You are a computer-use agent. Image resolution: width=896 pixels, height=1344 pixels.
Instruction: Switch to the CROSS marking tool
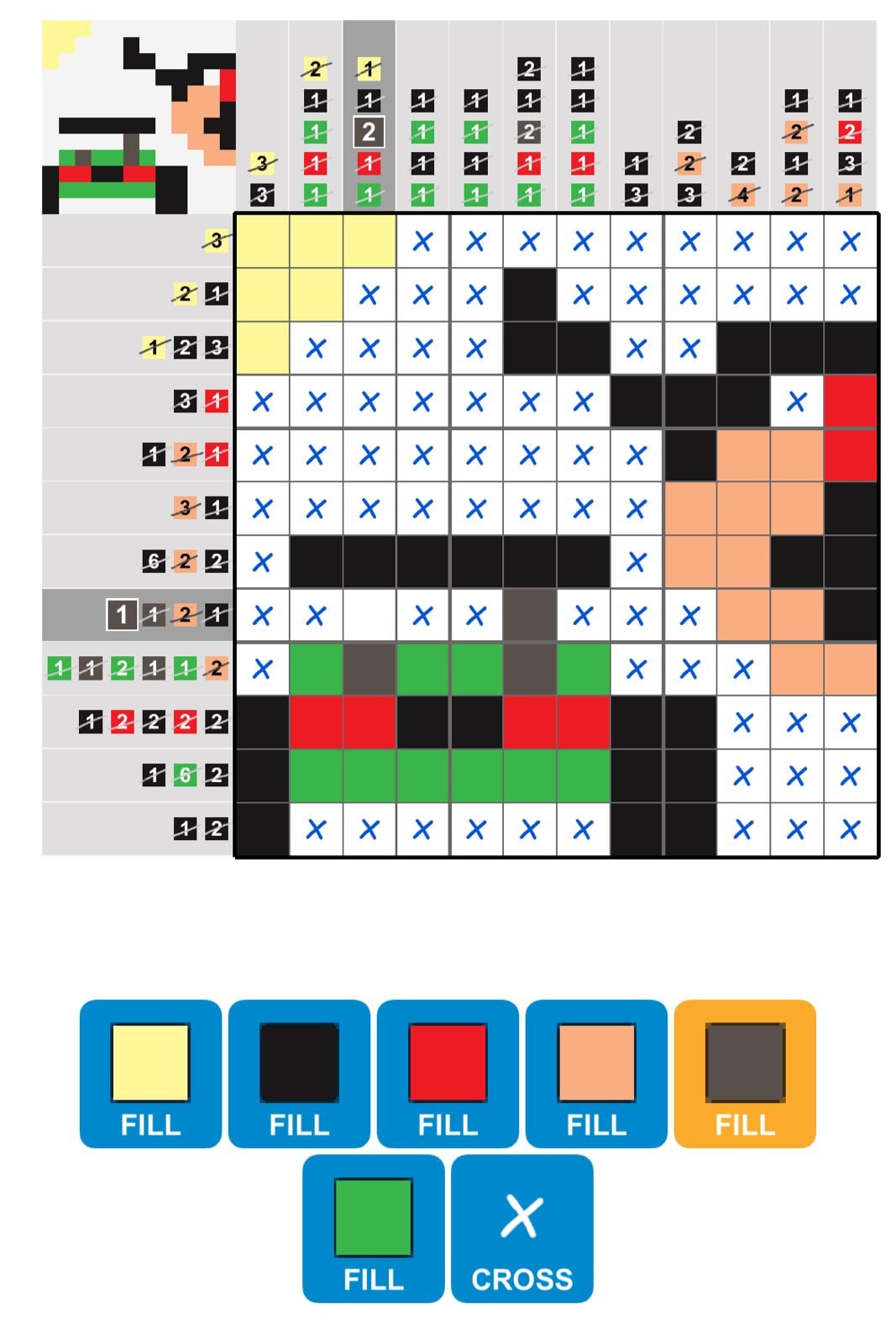[521, 1227]
